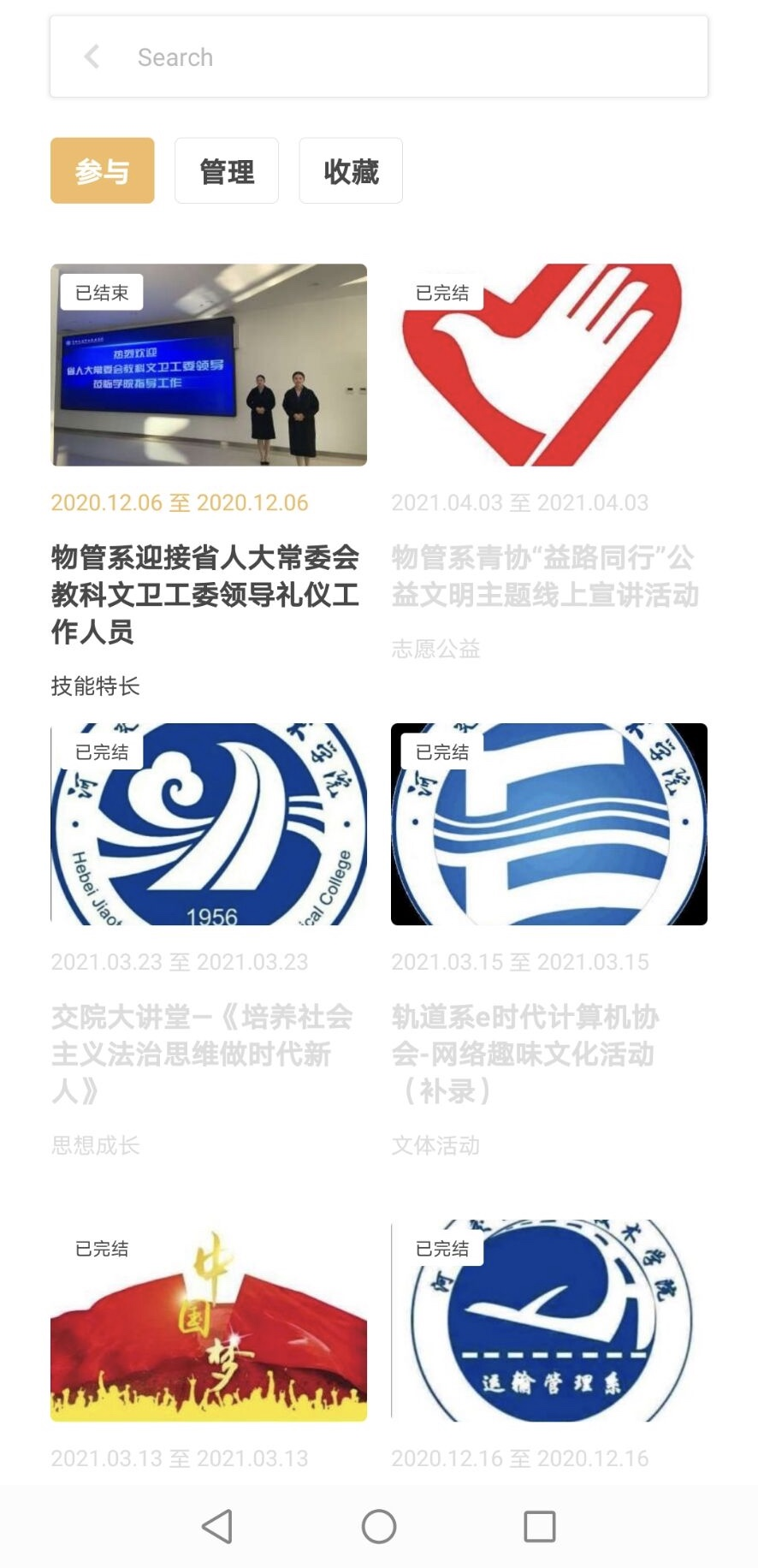758x1568 pixels.
Task: Go back with system navigation button
Action: pos(217,1526)
